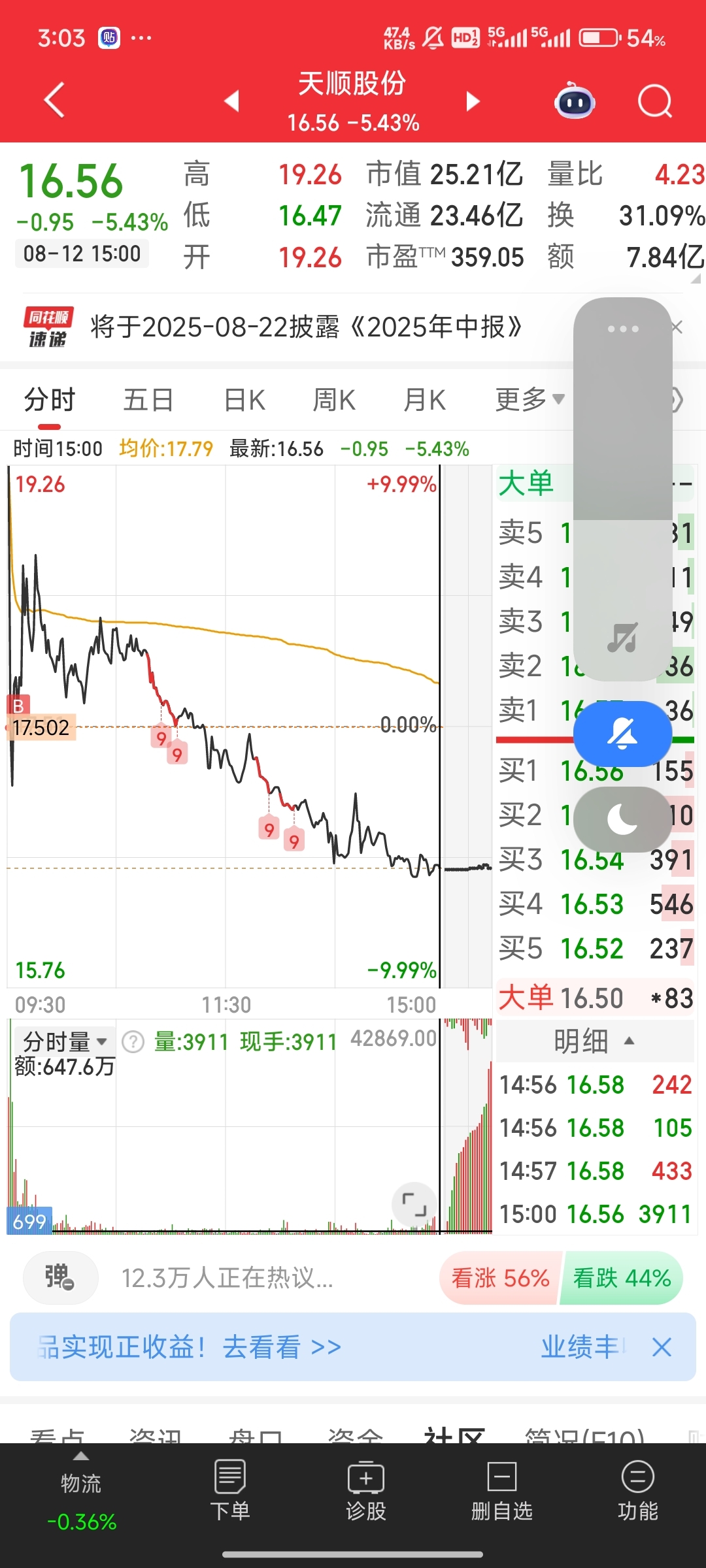Switch to the 日K chart tab
Viewport: 706px width, 1568px height.
coord(244,399)
